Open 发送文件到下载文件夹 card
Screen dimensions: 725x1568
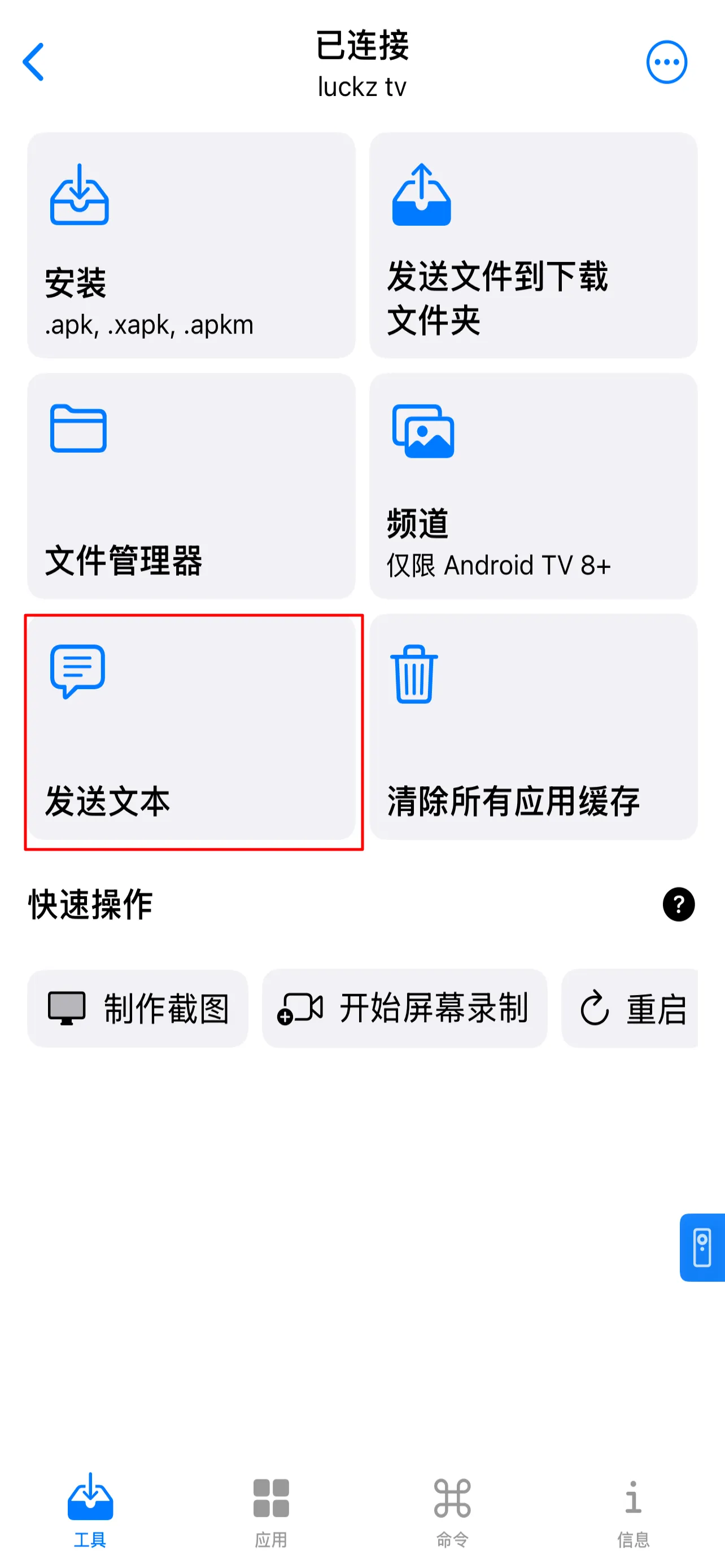[532, 246]
